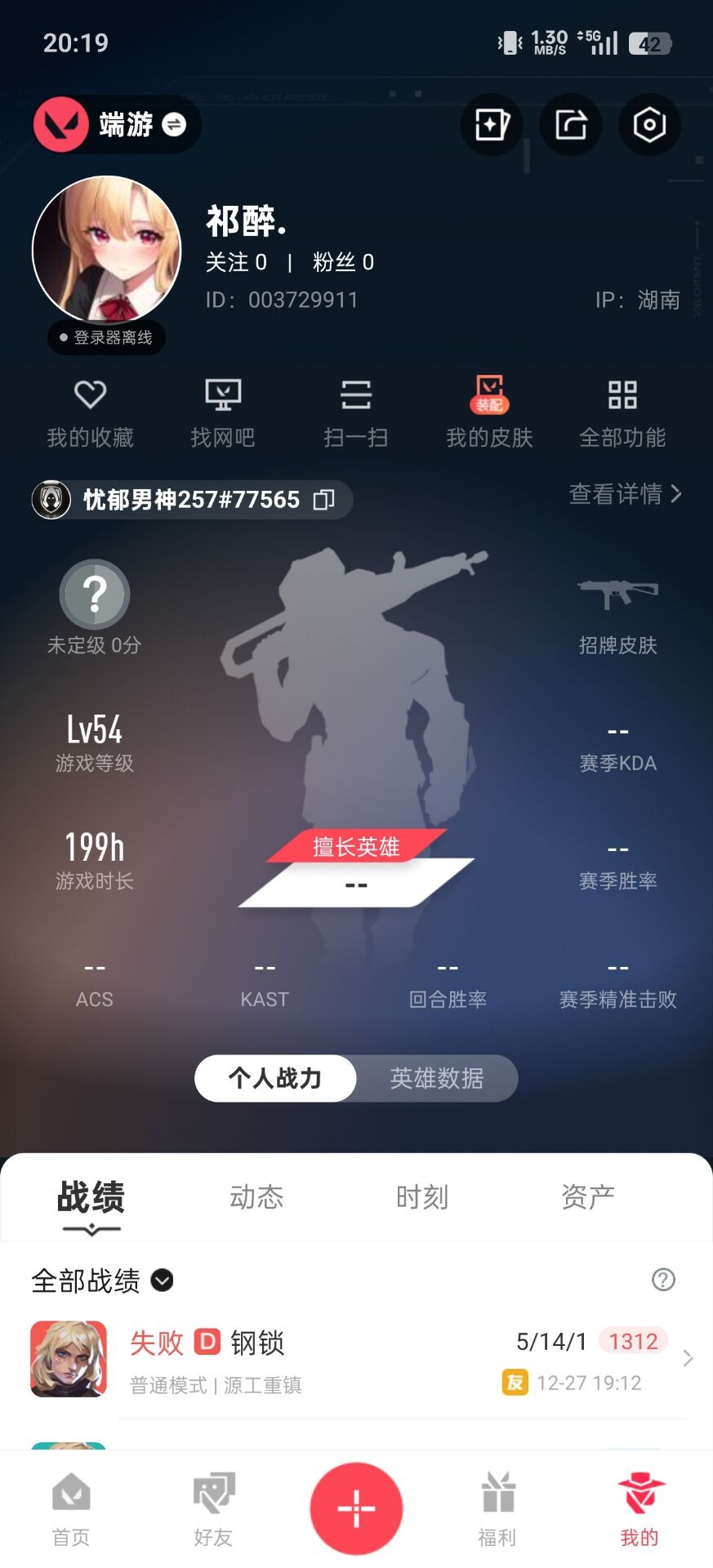Open 我的皮肤 with the 装配 badge icon
This screenshot has width=713, height=1568.
(x=489, y=408)
